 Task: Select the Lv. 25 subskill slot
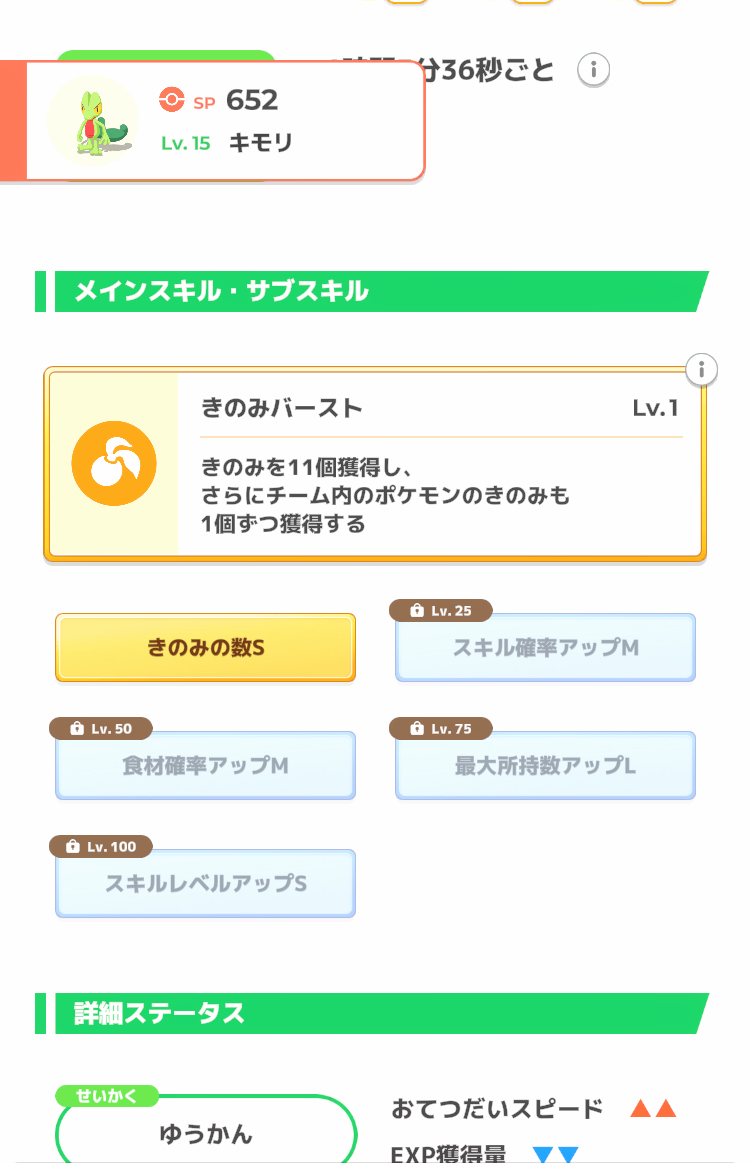click(545, 648)
